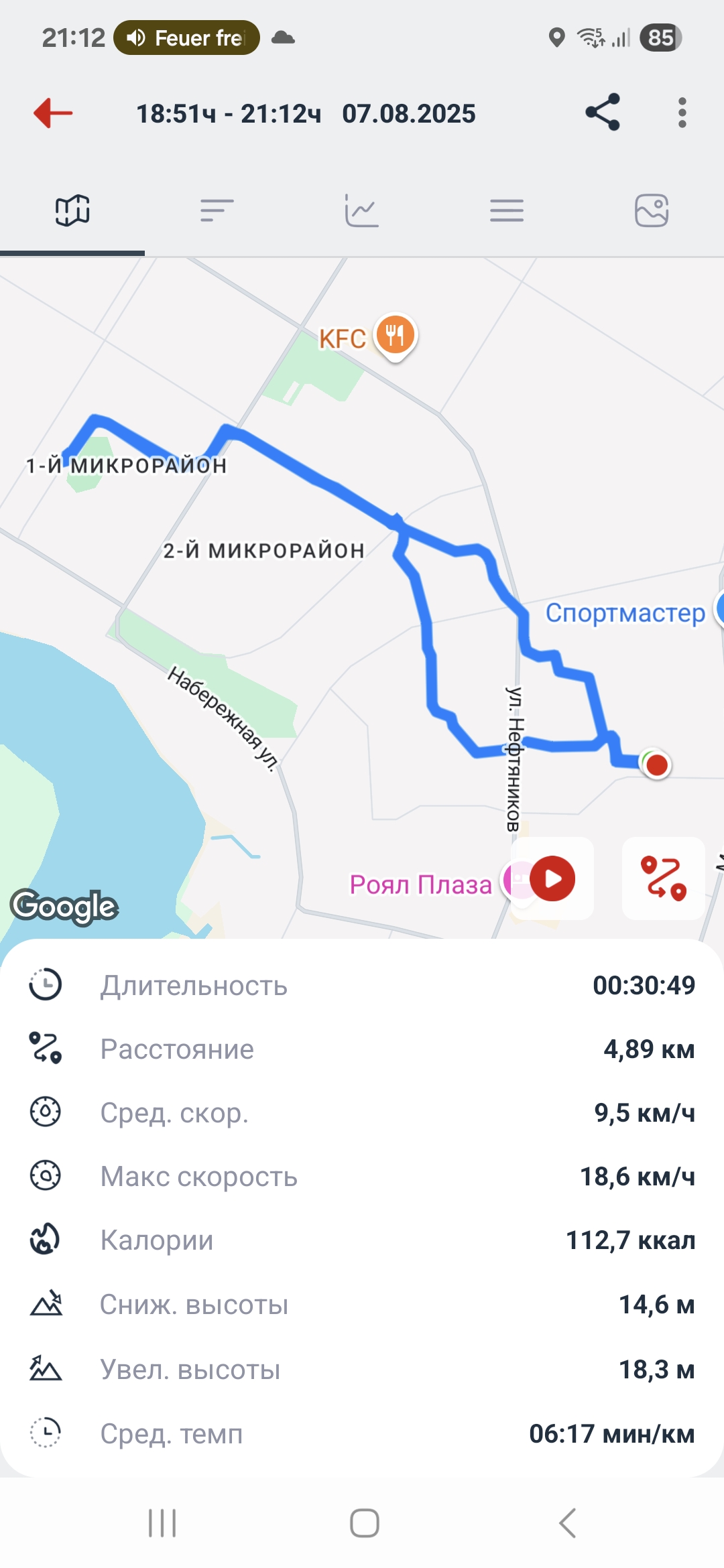Go back with the red arrow
724x1568 pixels.
pyautogui.click(x=53, y=113)
